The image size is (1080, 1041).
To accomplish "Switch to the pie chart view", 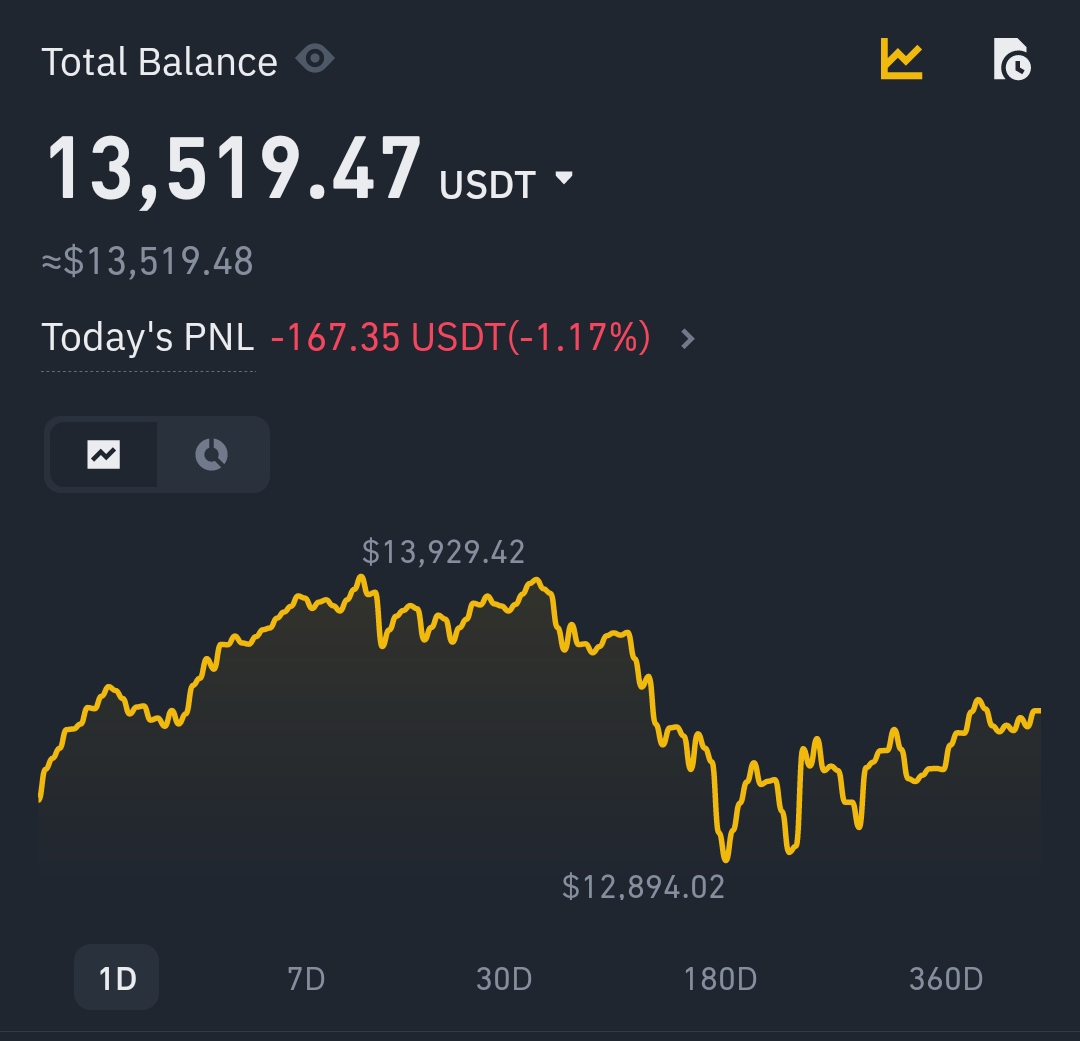I will pos(212,455).
